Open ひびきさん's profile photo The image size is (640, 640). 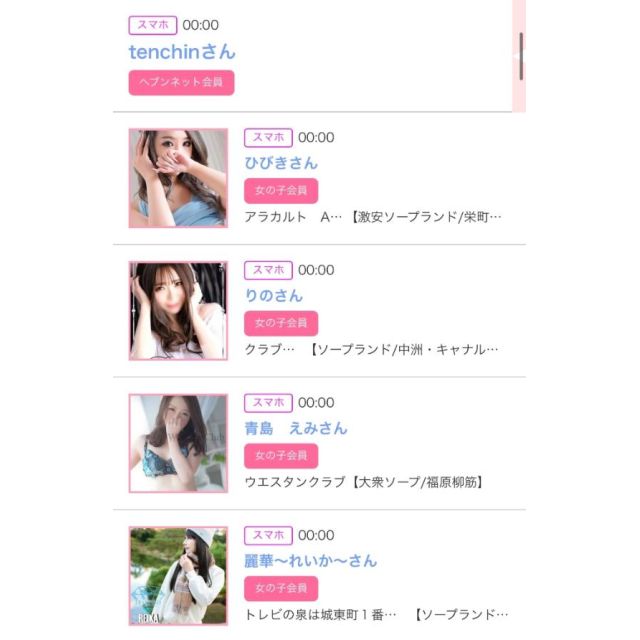pos(178,178)
